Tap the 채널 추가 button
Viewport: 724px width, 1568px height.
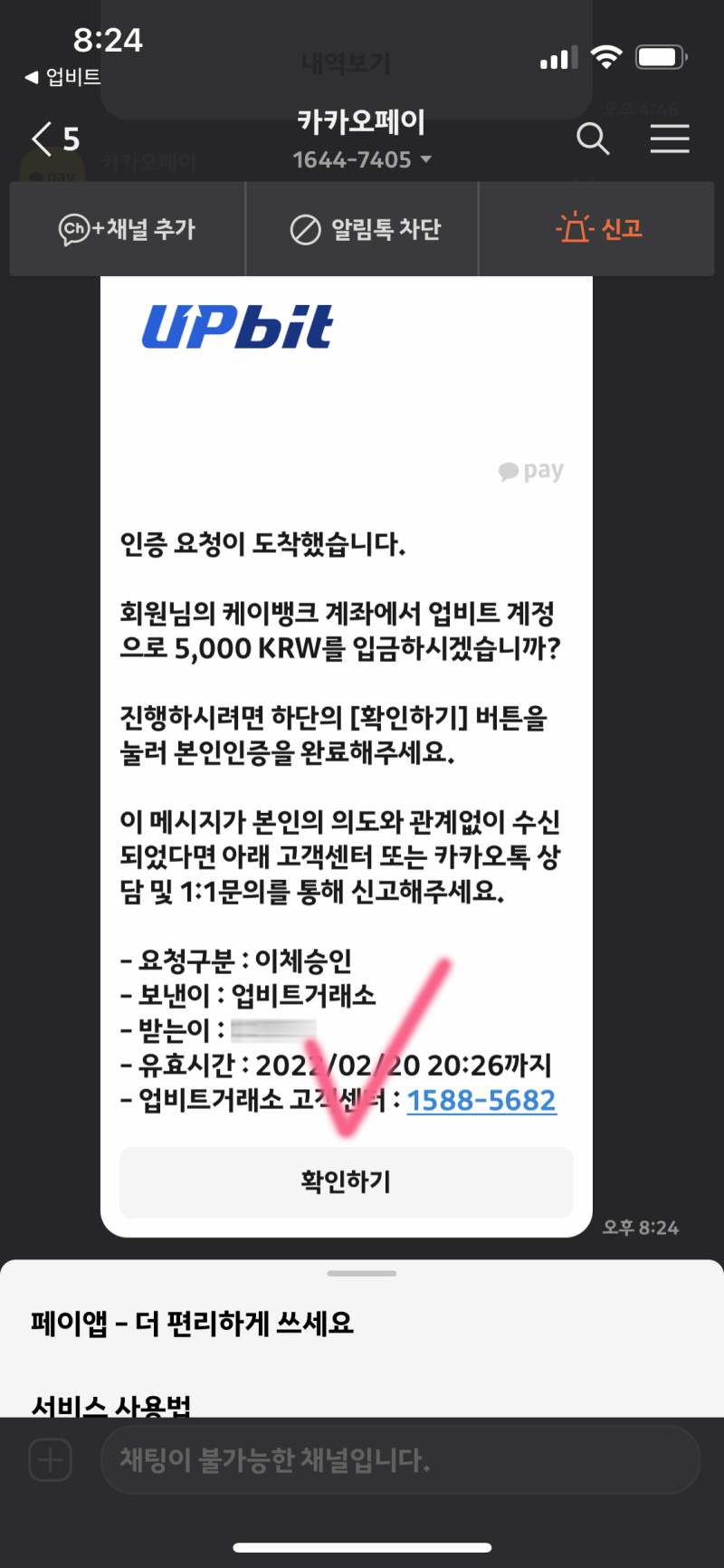point(128,229)
